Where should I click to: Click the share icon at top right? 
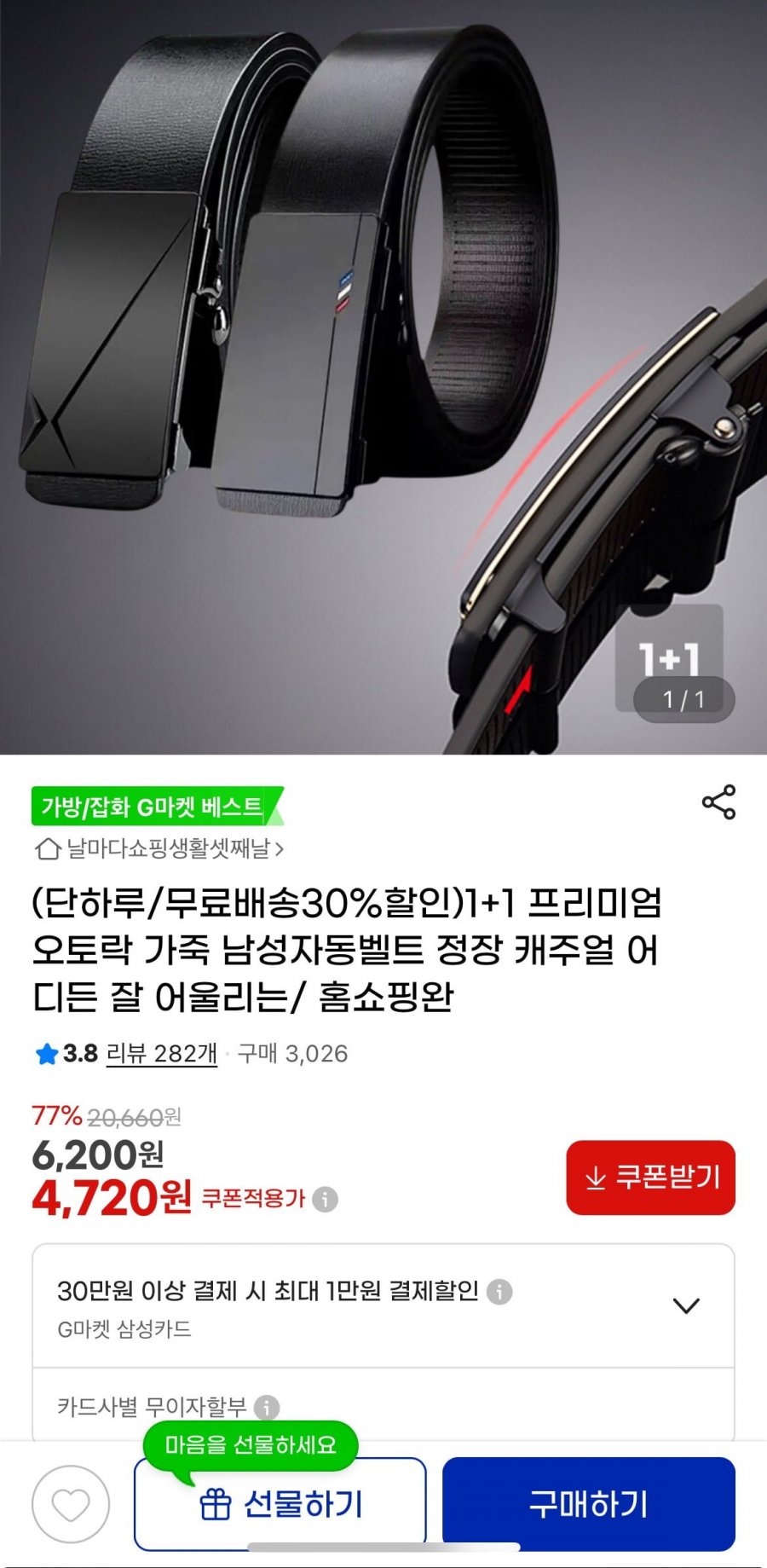tap(718, 802)
